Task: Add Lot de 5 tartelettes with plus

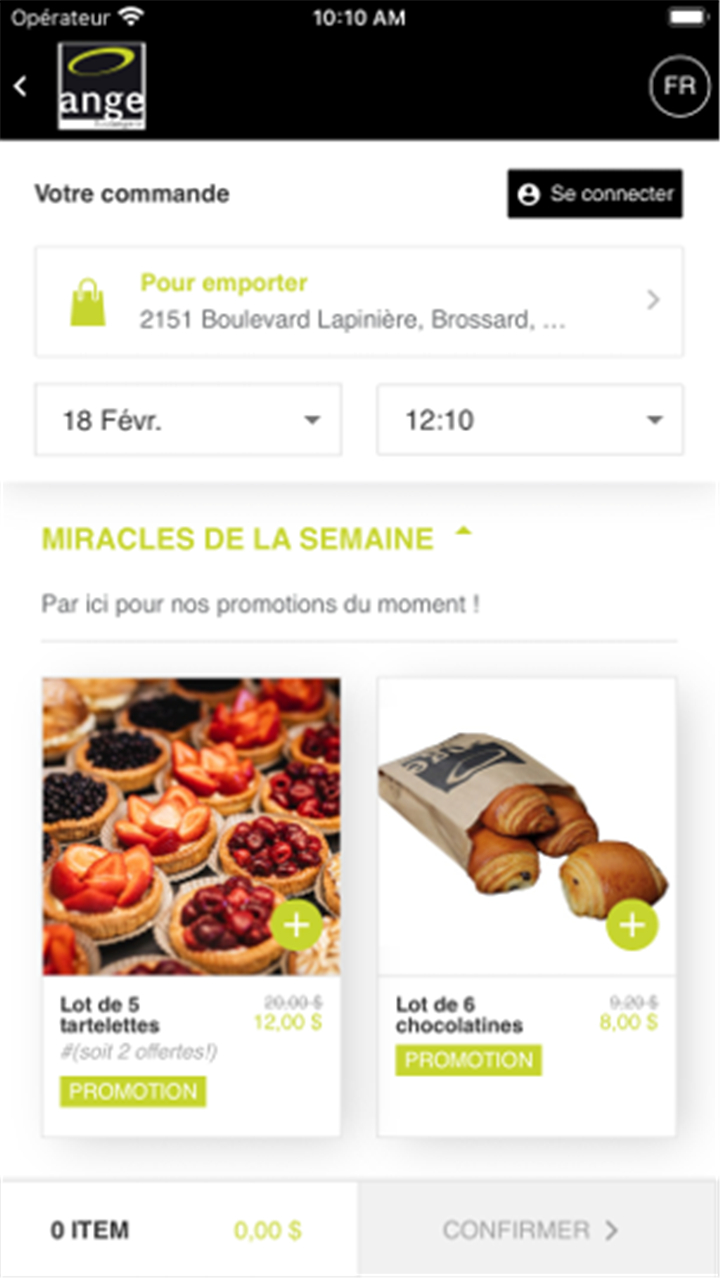Action: (x=296, y=925)
